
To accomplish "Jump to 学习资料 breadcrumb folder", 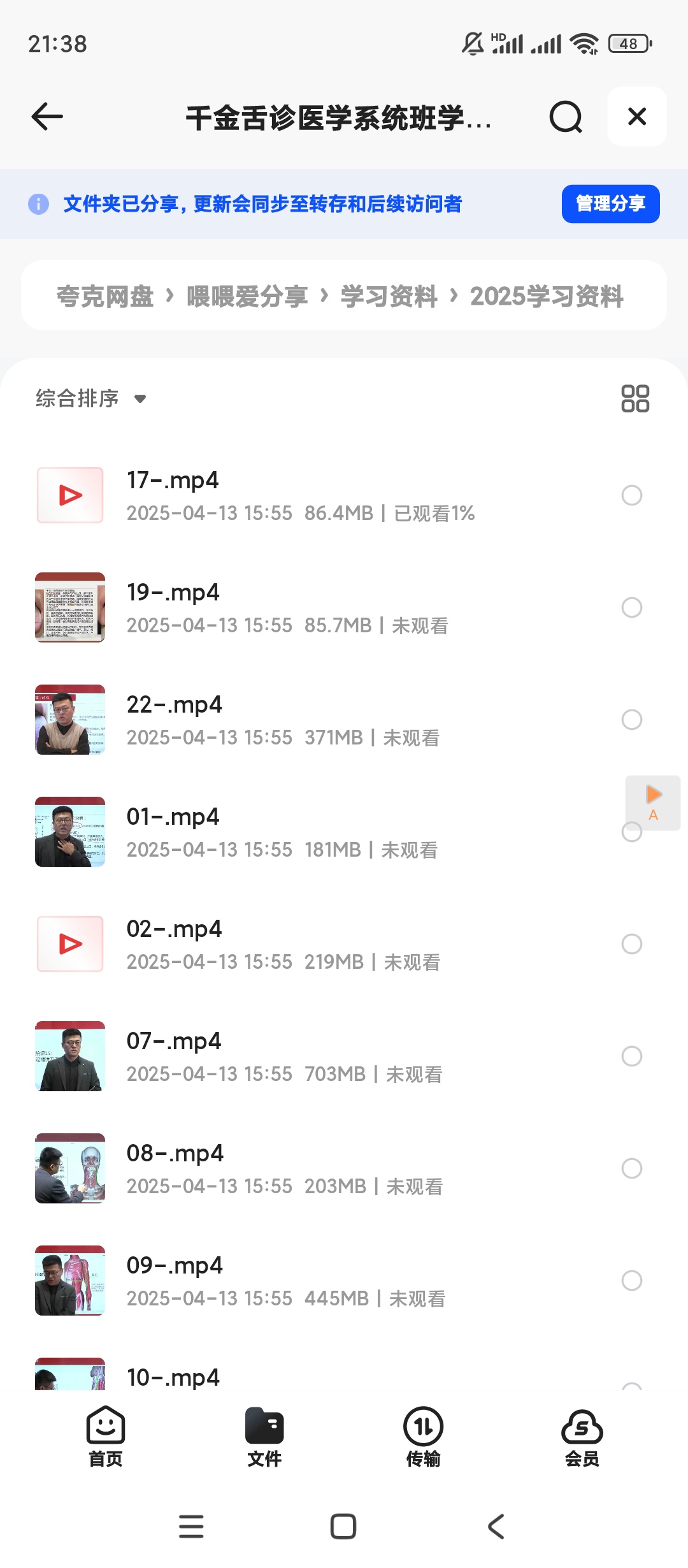I will point(389,296).
